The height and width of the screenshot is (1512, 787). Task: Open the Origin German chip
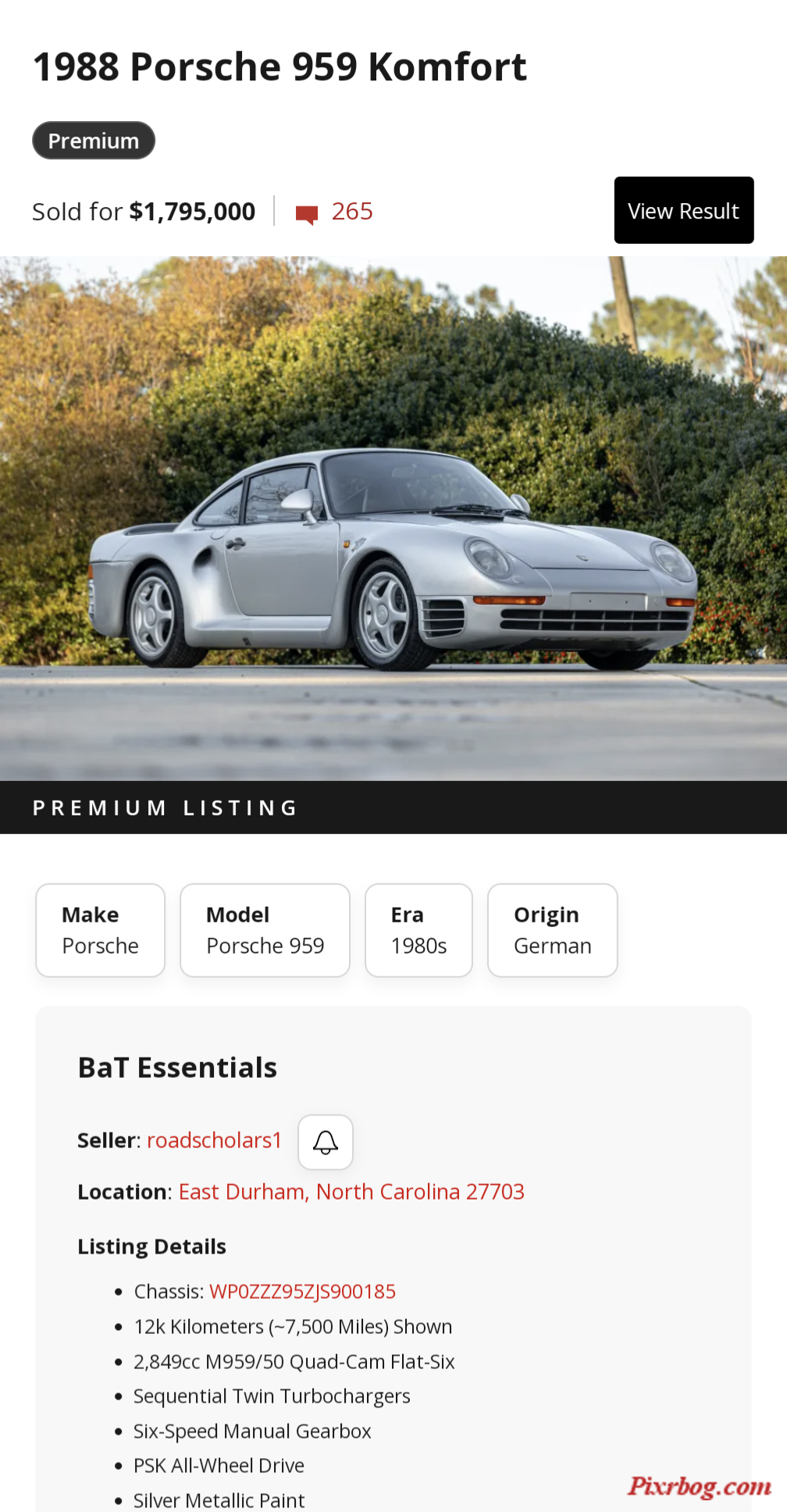(552, 930)
